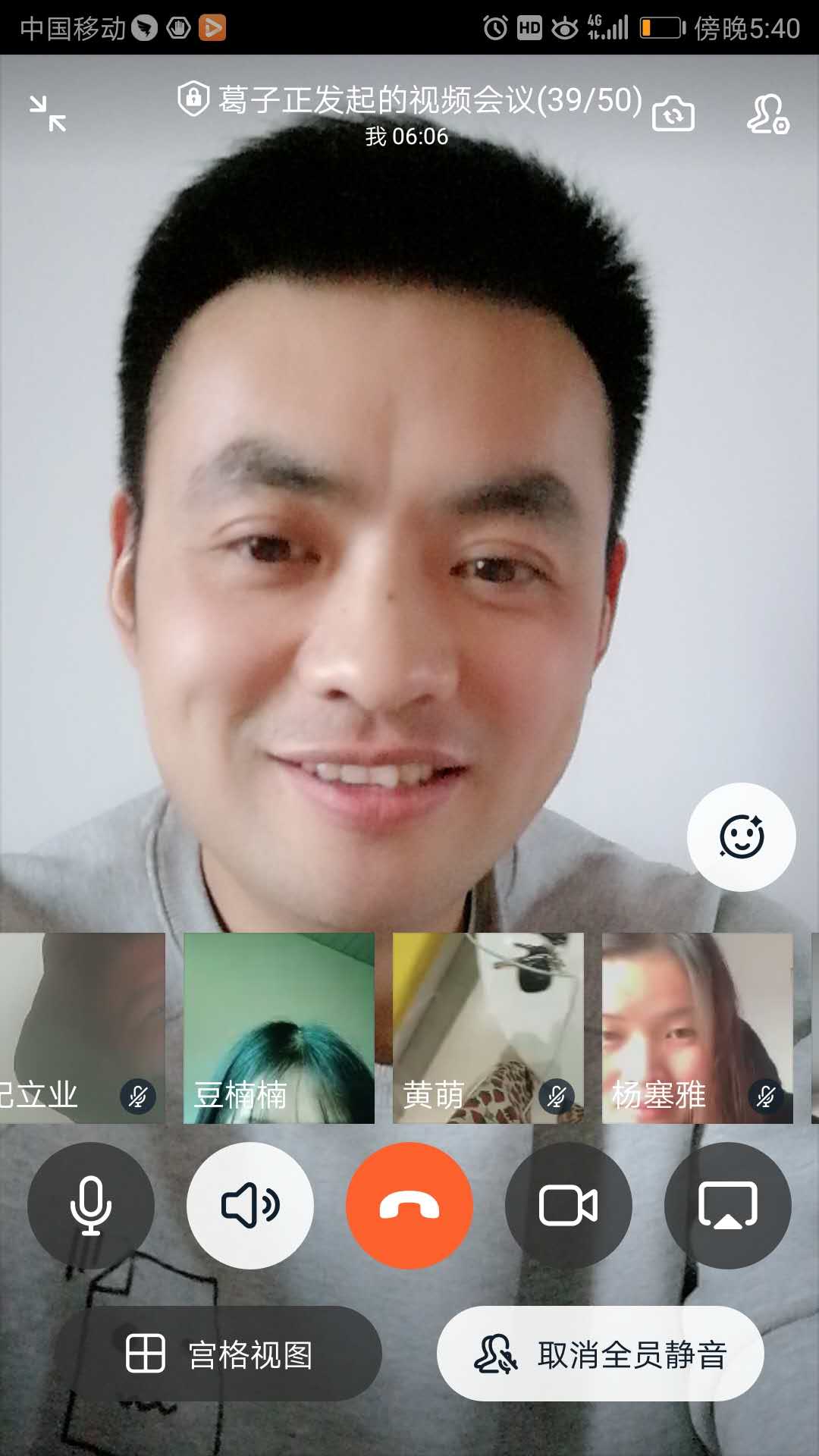Select 杨塞雅's video thumbnail
Screen dimensions: 819x1456
point(697,1028)
